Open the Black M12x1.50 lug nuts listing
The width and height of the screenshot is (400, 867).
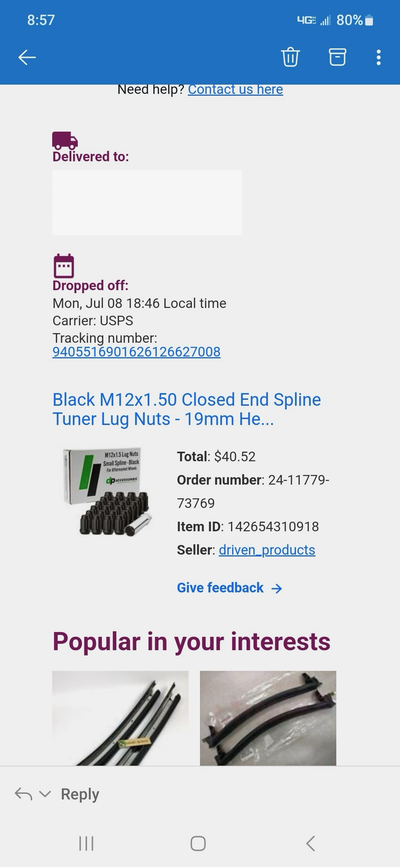[186, 409]
